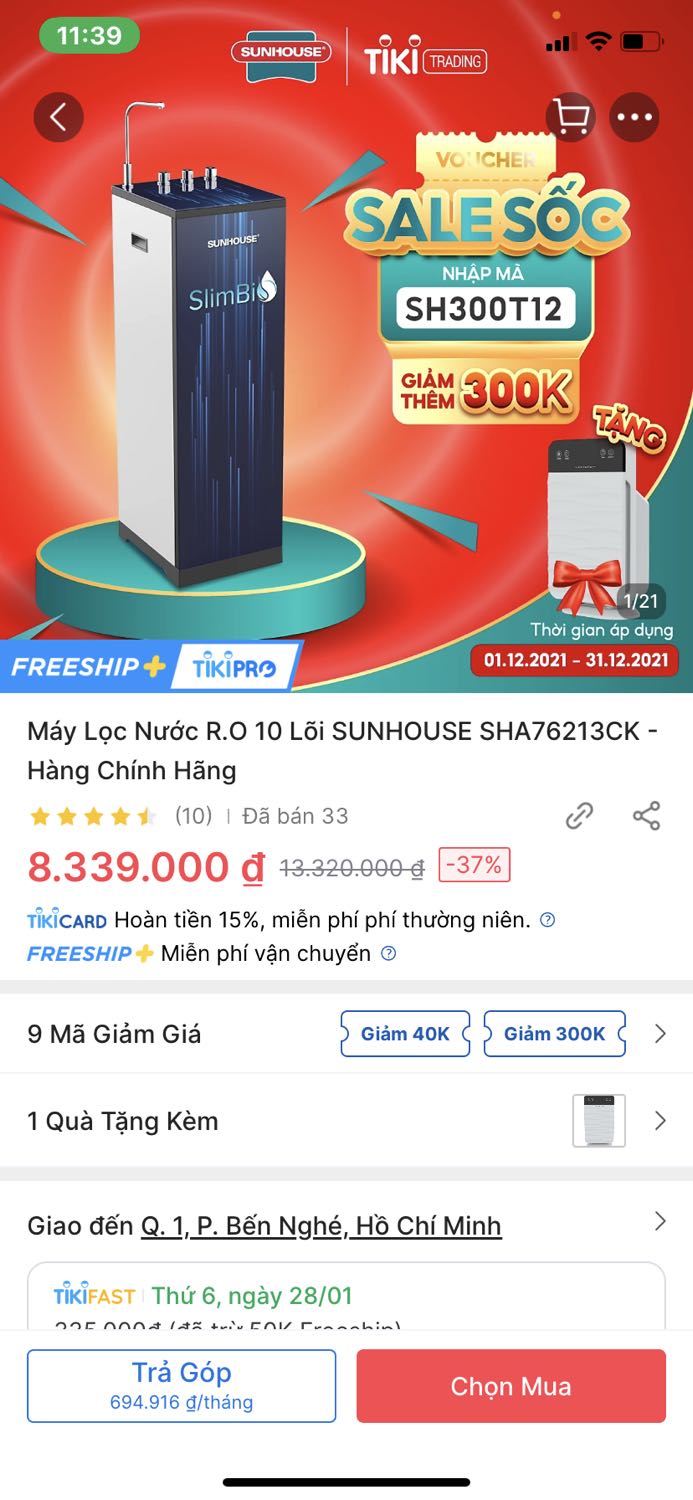Change delivery address Q. 1, P. Bến Nghé

(321, 1225)
